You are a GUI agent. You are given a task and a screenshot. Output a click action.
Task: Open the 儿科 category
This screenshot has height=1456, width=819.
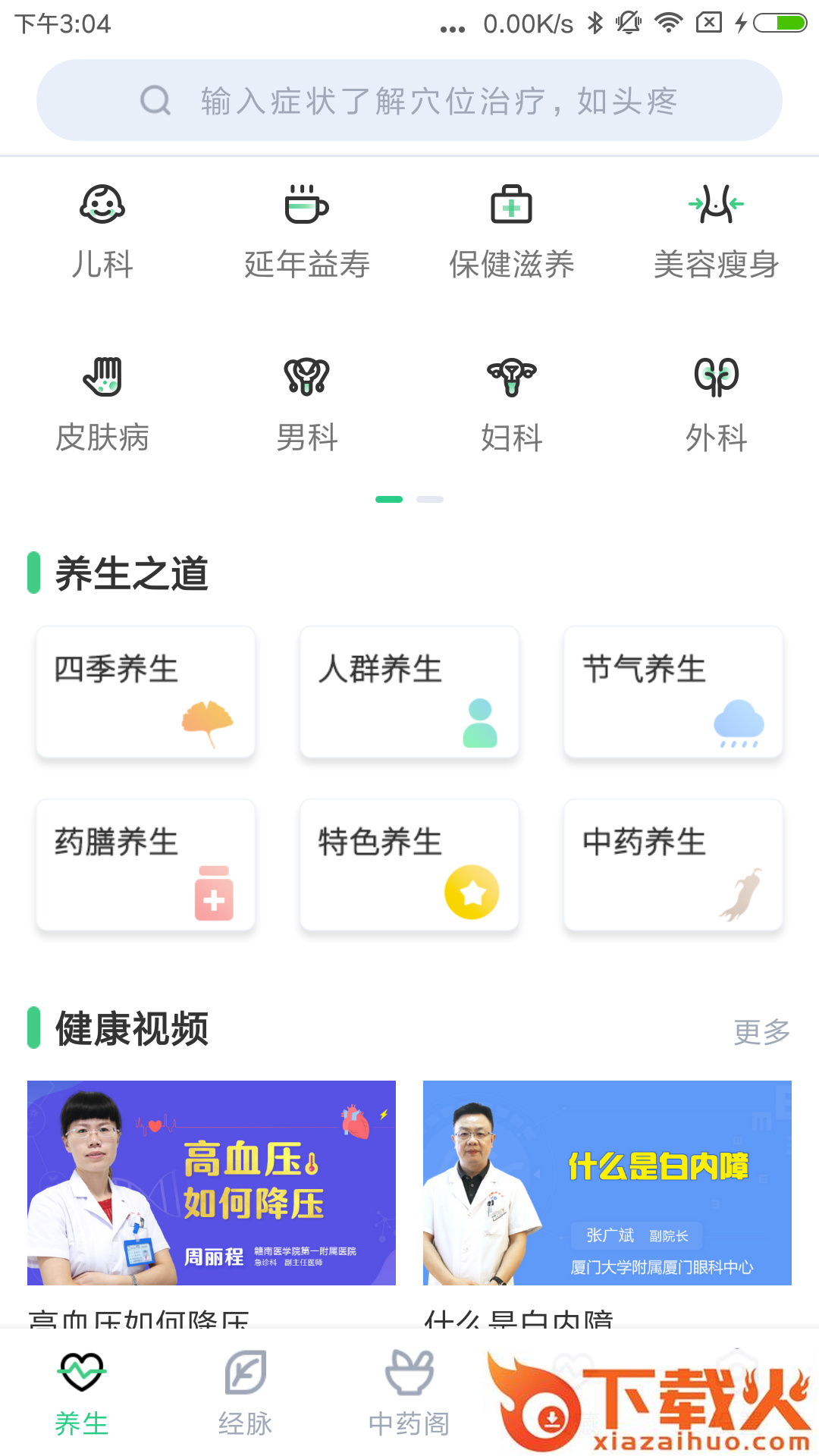click(102, 231)
